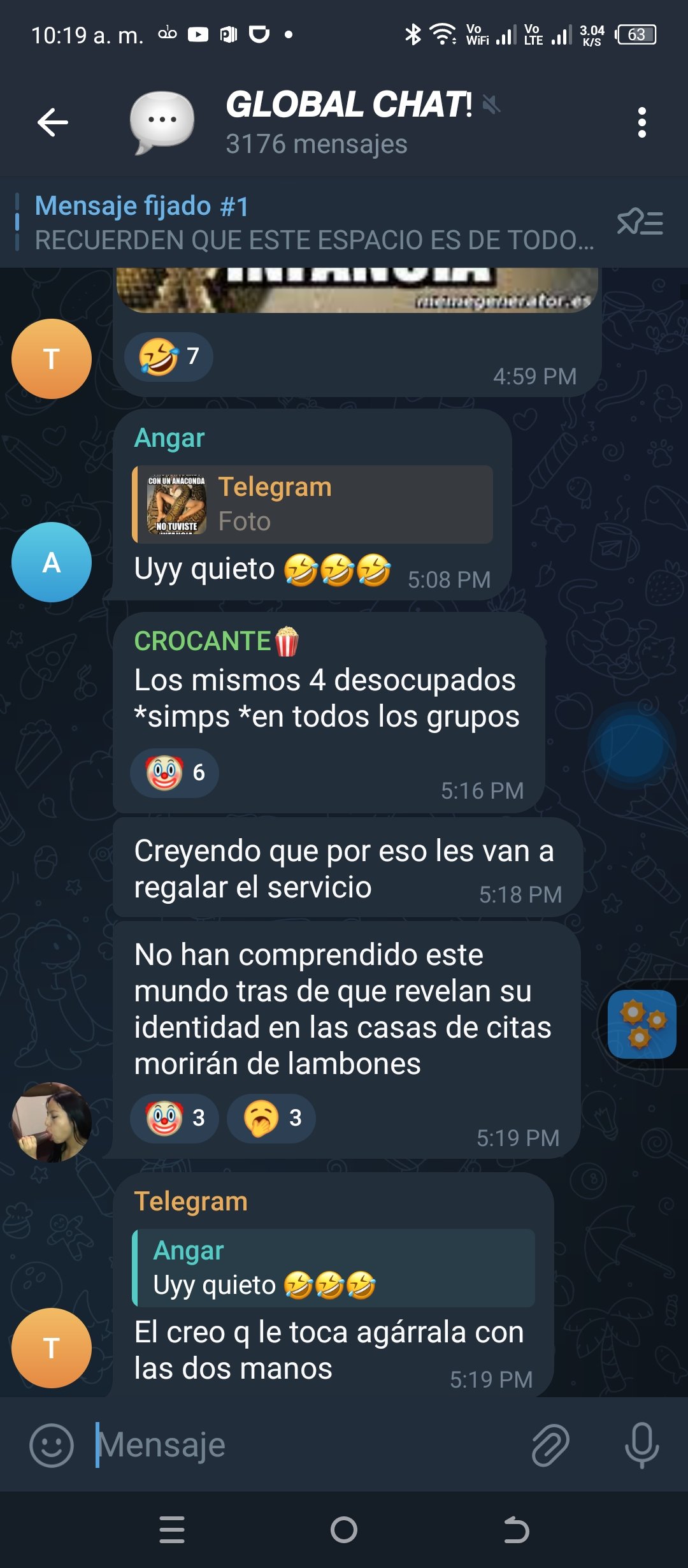Open the quoted Telegram Foto reply preview
This screenshot has height=1568, width=688.
pyautogui.click(x=312, y=504)
